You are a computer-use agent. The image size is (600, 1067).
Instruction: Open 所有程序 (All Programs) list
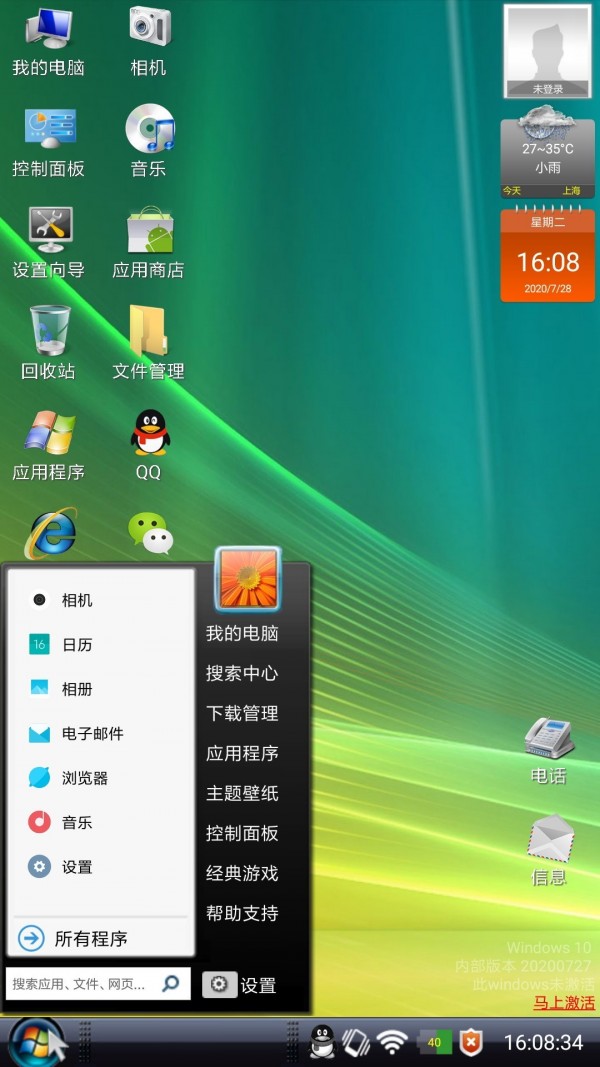click(x=90, y=938)
